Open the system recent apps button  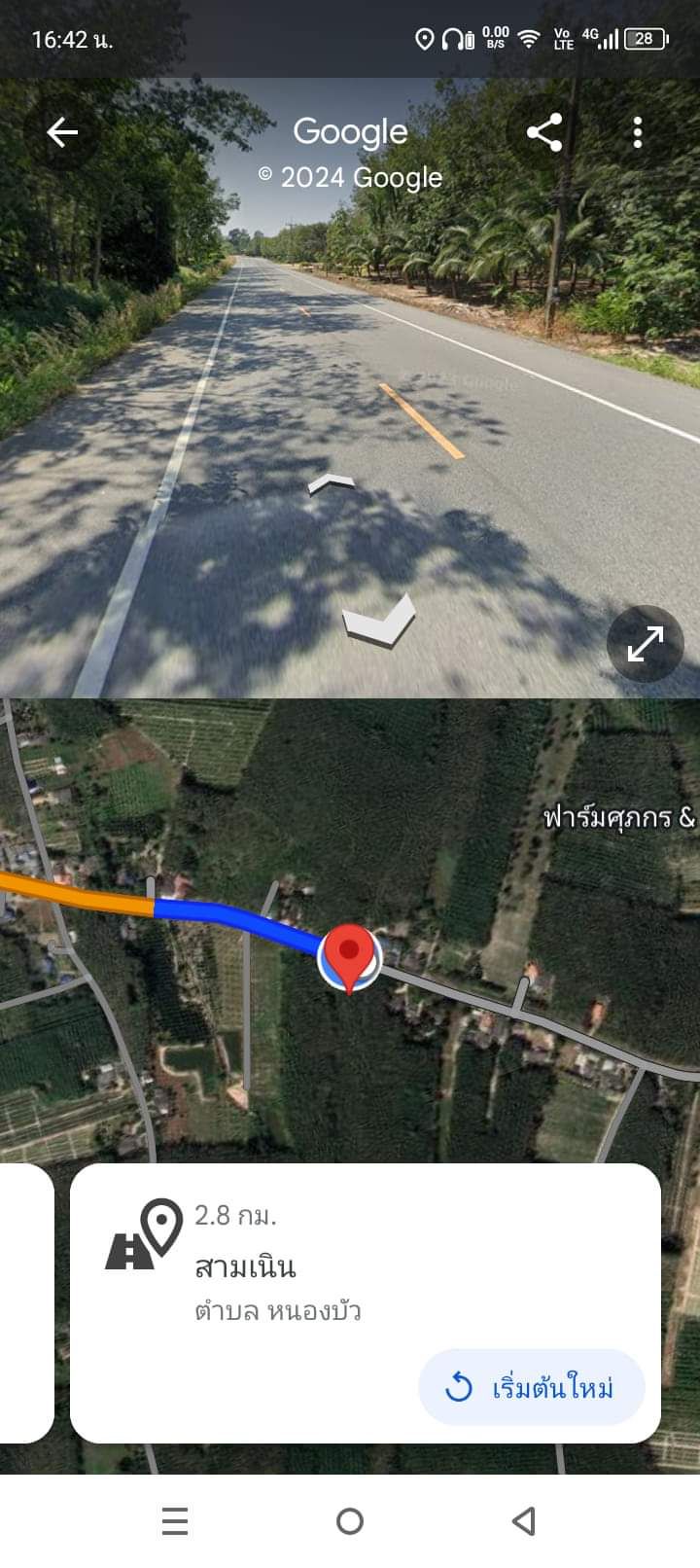pos(175,1520)
